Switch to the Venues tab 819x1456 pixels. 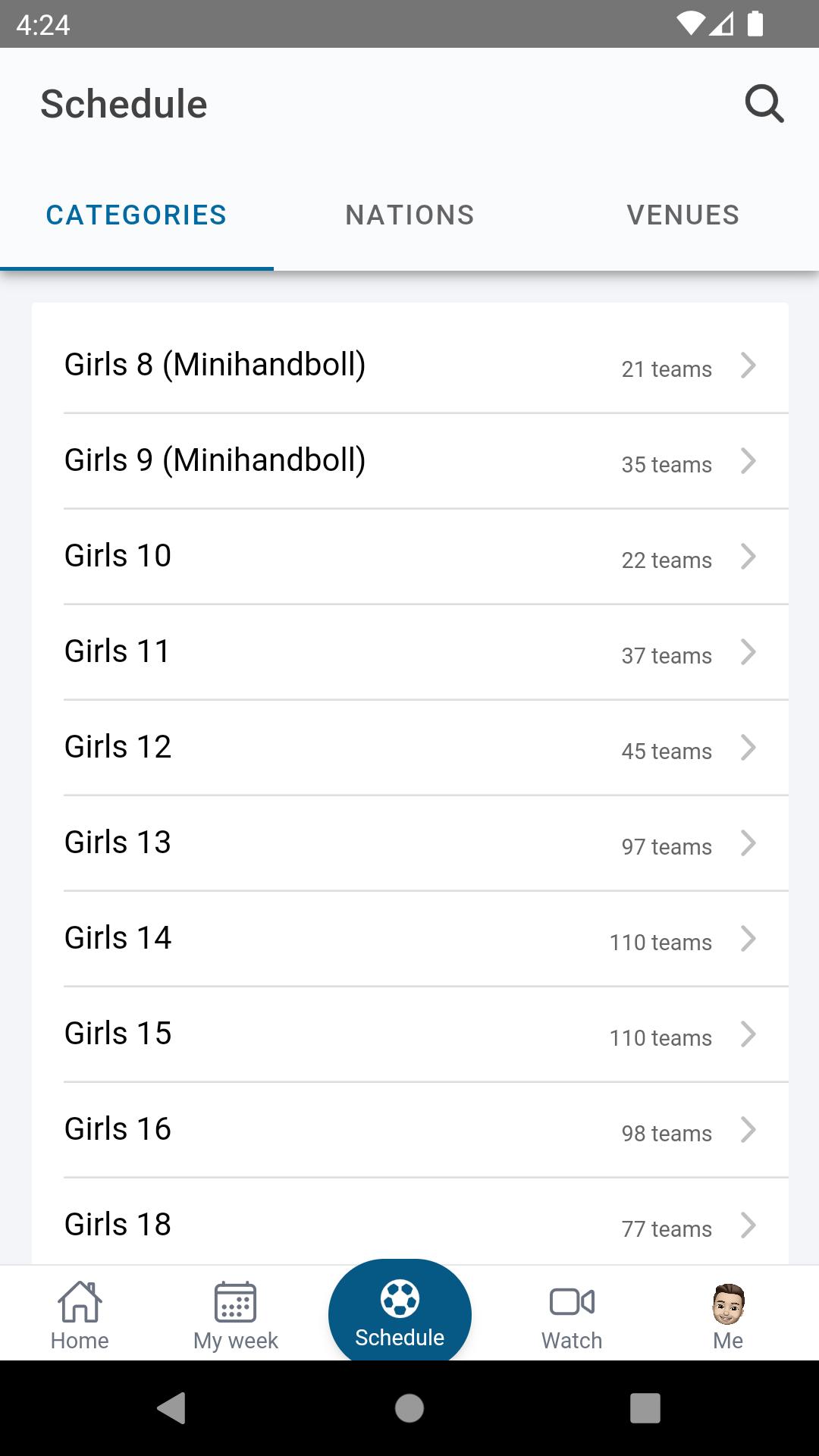click(682, 215)
